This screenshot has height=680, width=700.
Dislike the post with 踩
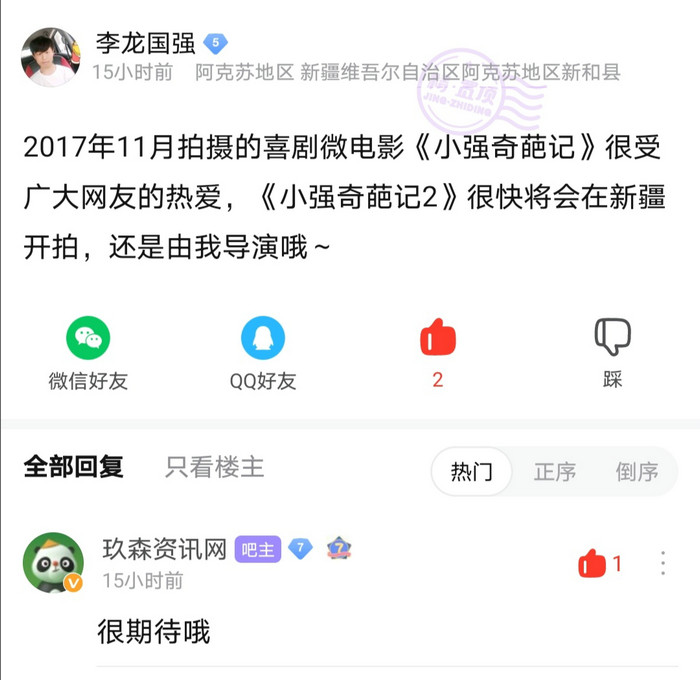click(x=612, y=338)
